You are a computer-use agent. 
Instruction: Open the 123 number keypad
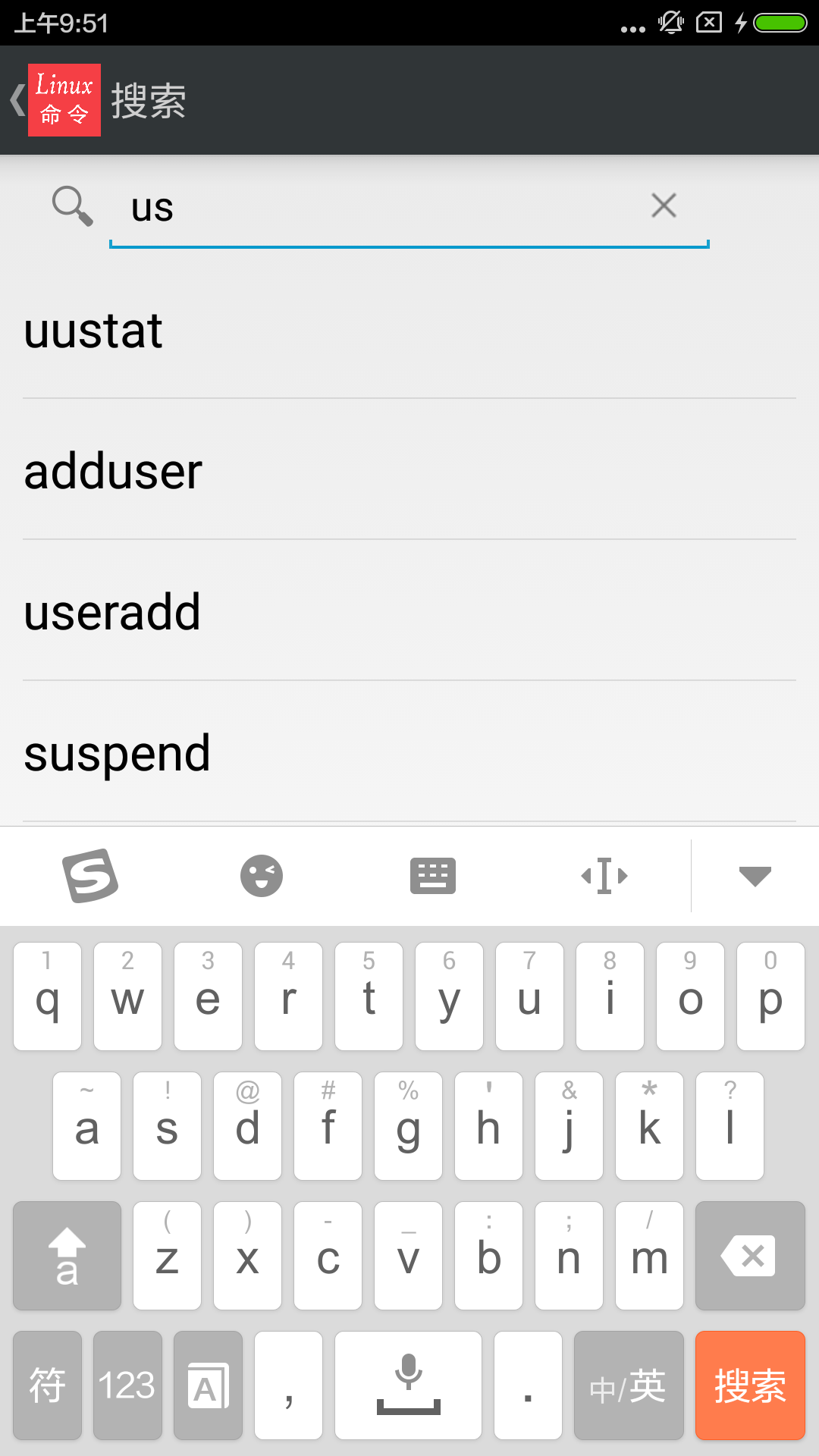coord(127,1385)
